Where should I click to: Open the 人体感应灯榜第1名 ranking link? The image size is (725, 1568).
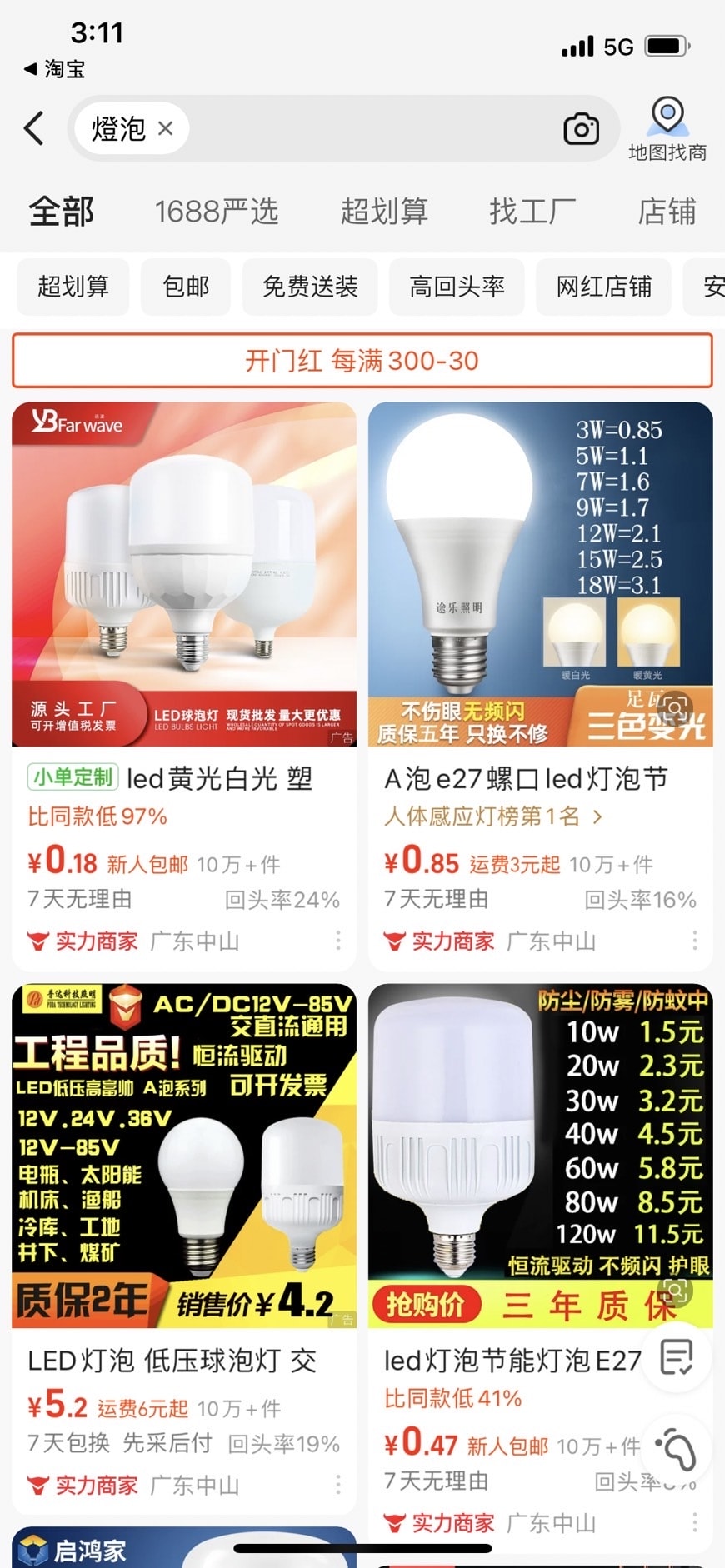pyautogui.click(x=492, y=816)
